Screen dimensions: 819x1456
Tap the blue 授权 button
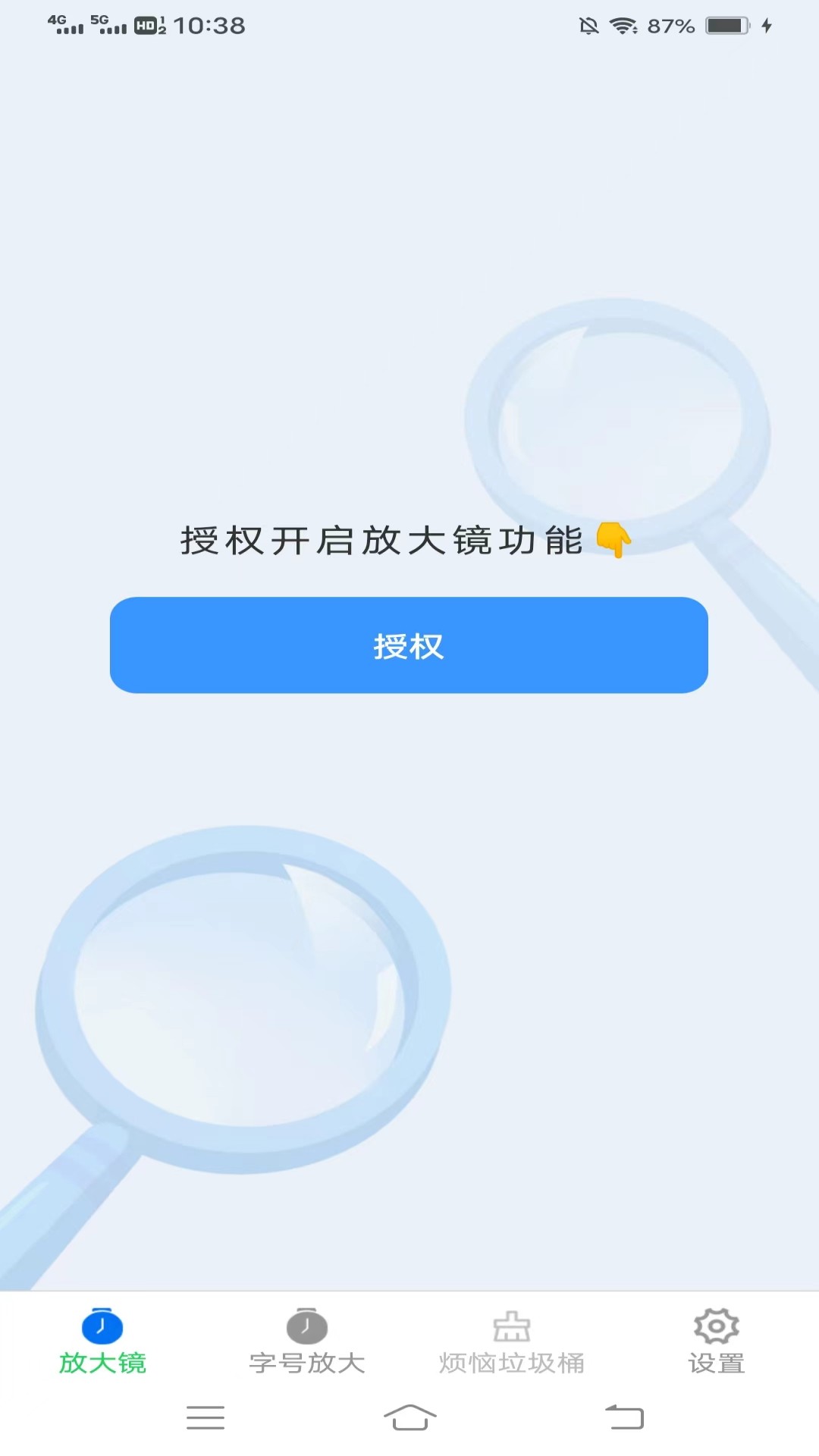(x=409, y=645)
